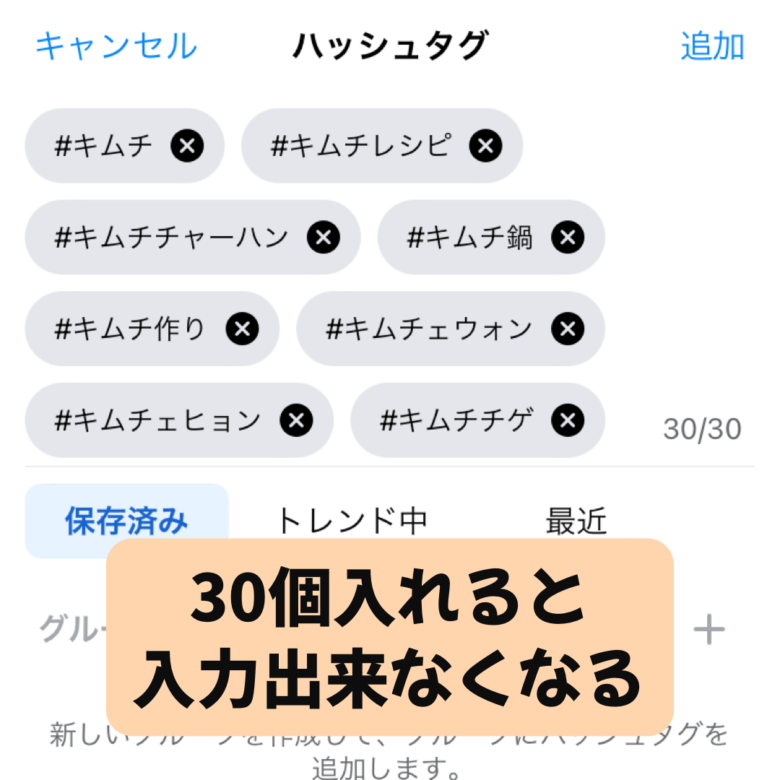Delete the #キムチ鍋 hashtag chip
Image resolution: width=780 pixels, height=780 pixels.
(567, 237)
